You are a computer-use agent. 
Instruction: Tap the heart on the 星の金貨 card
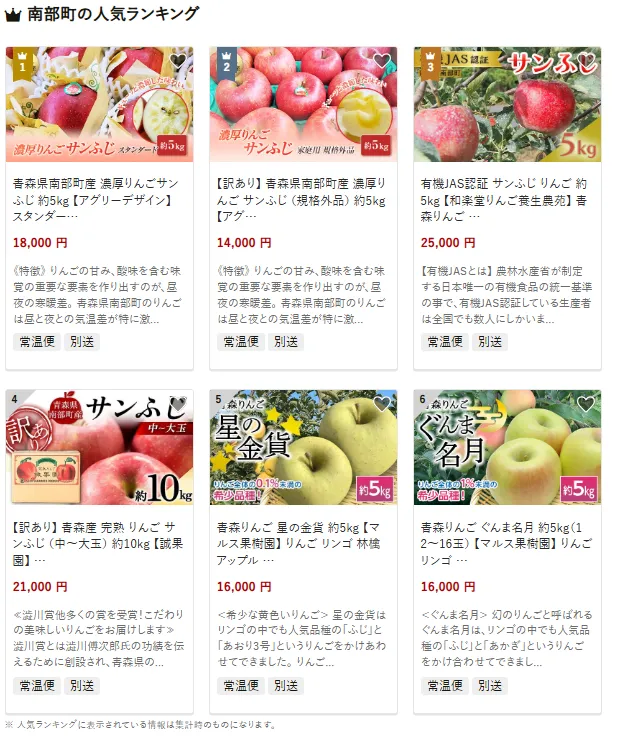click(382, 405)
